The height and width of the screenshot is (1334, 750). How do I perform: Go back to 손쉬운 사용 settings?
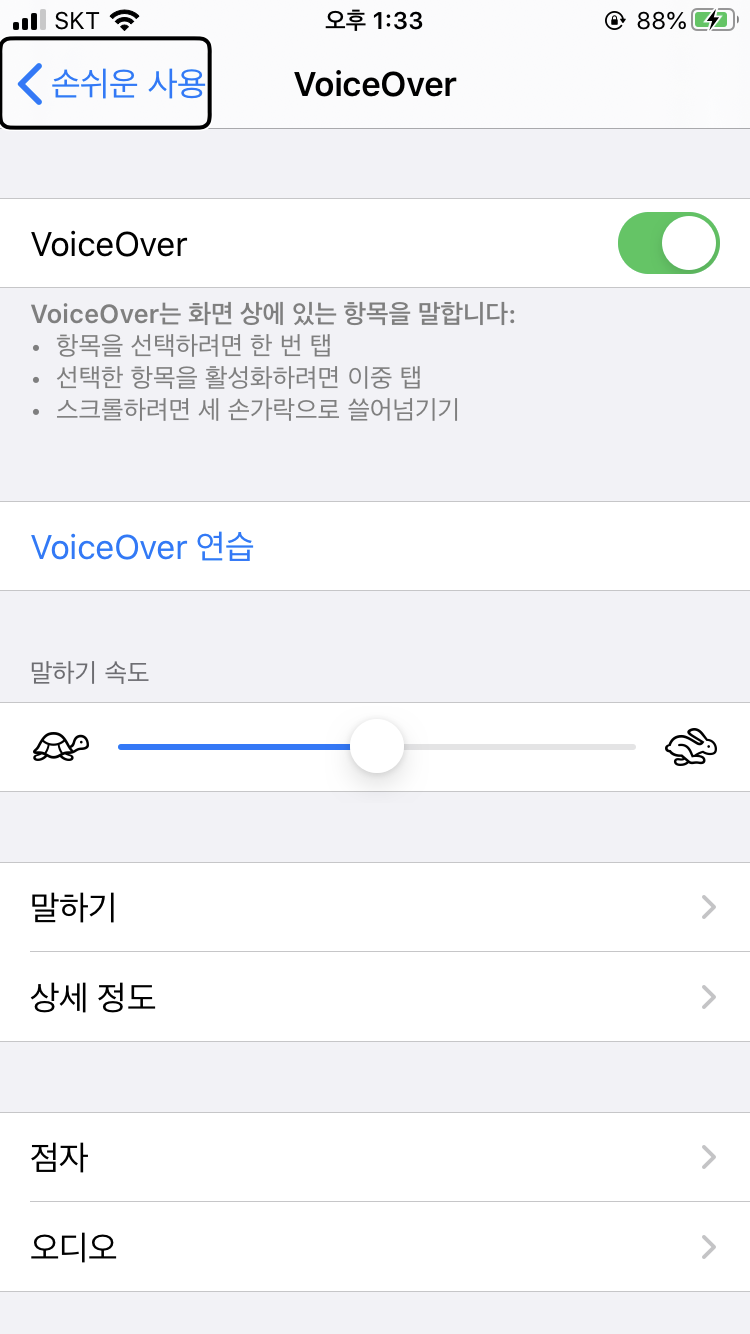coord(110,84)
